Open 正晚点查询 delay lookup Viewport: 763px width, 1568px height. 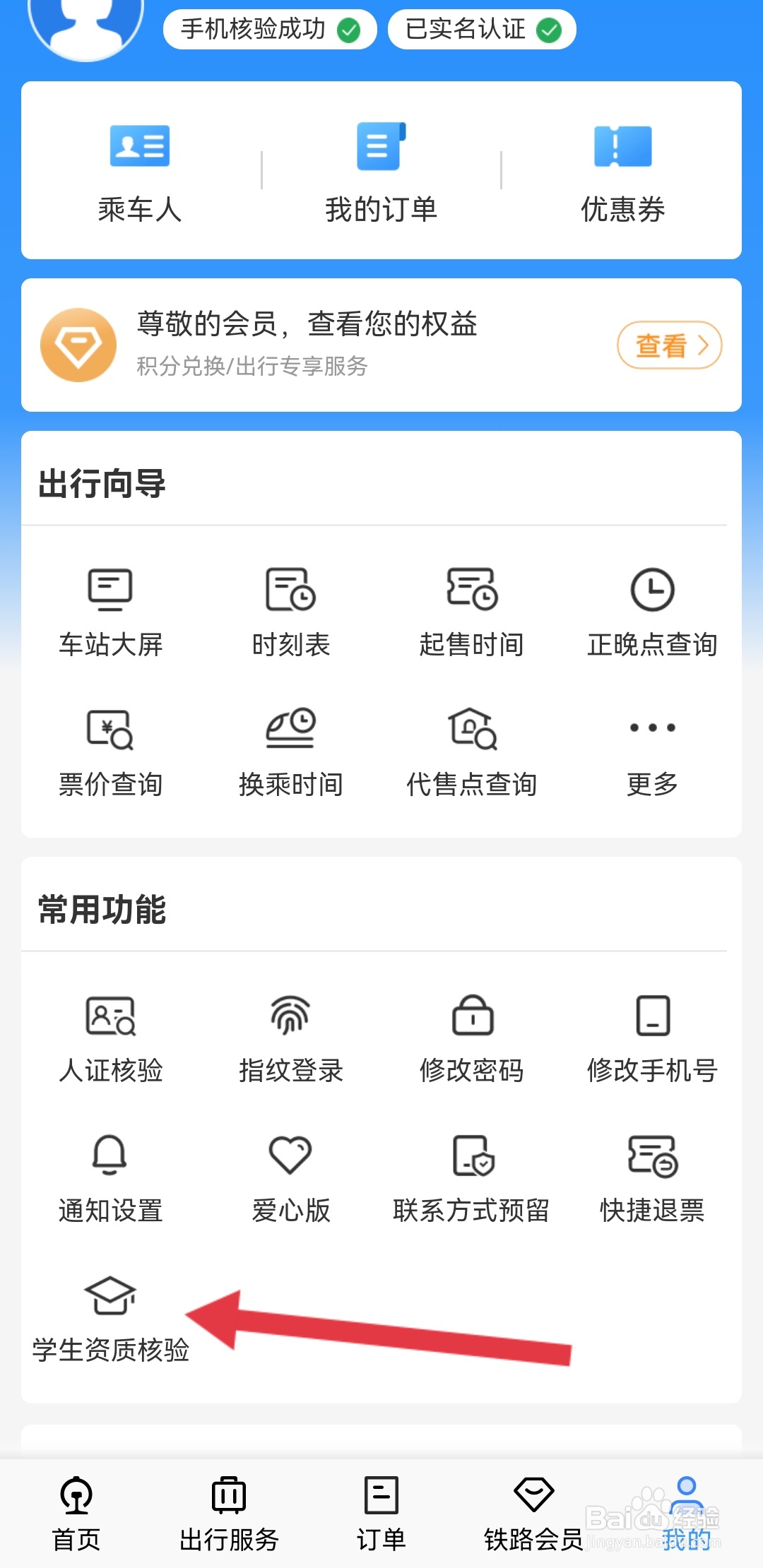point(652,612)
